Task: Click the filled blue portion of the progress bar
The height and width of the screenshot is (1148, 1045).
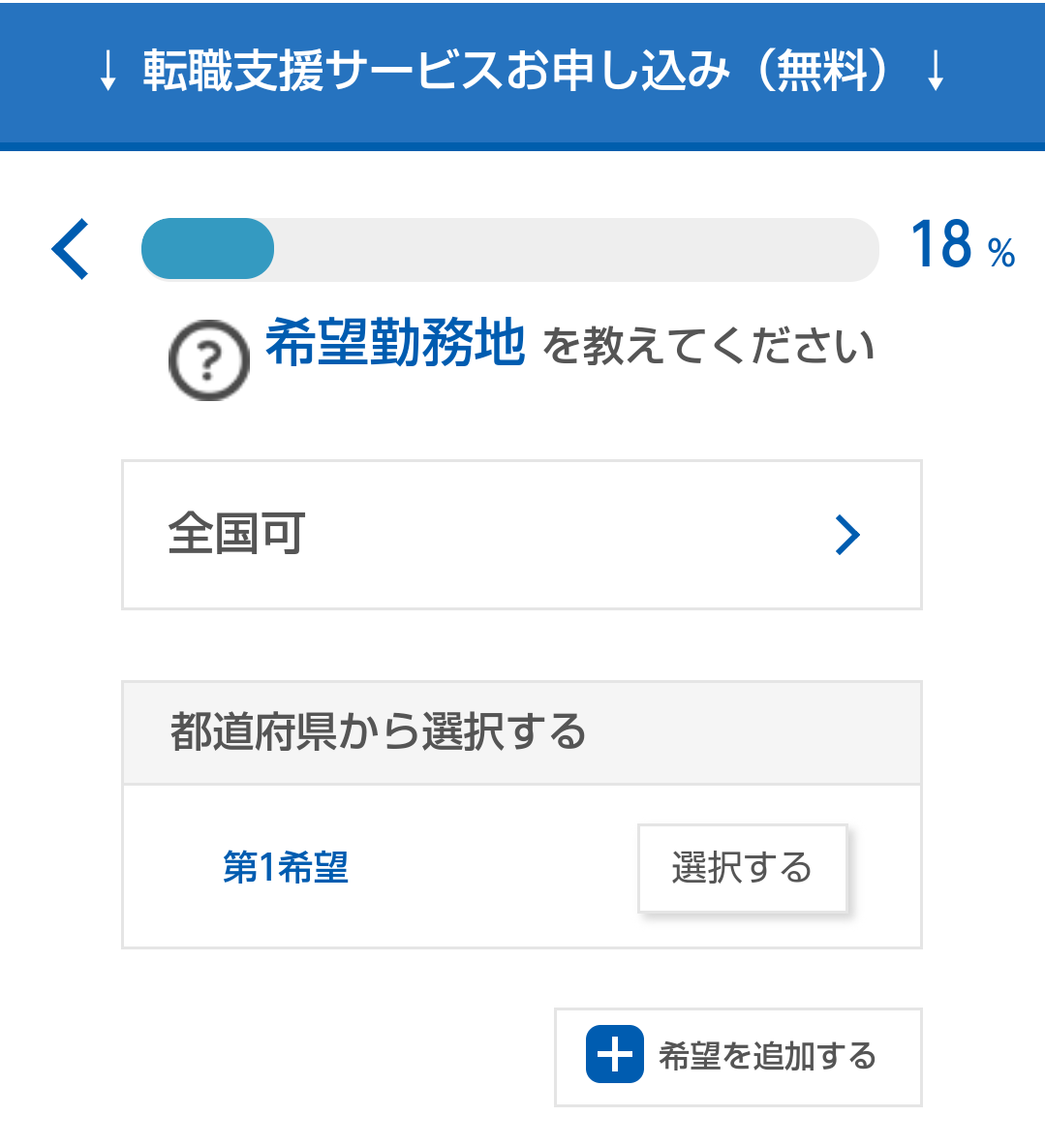Action: coord(206,249)
